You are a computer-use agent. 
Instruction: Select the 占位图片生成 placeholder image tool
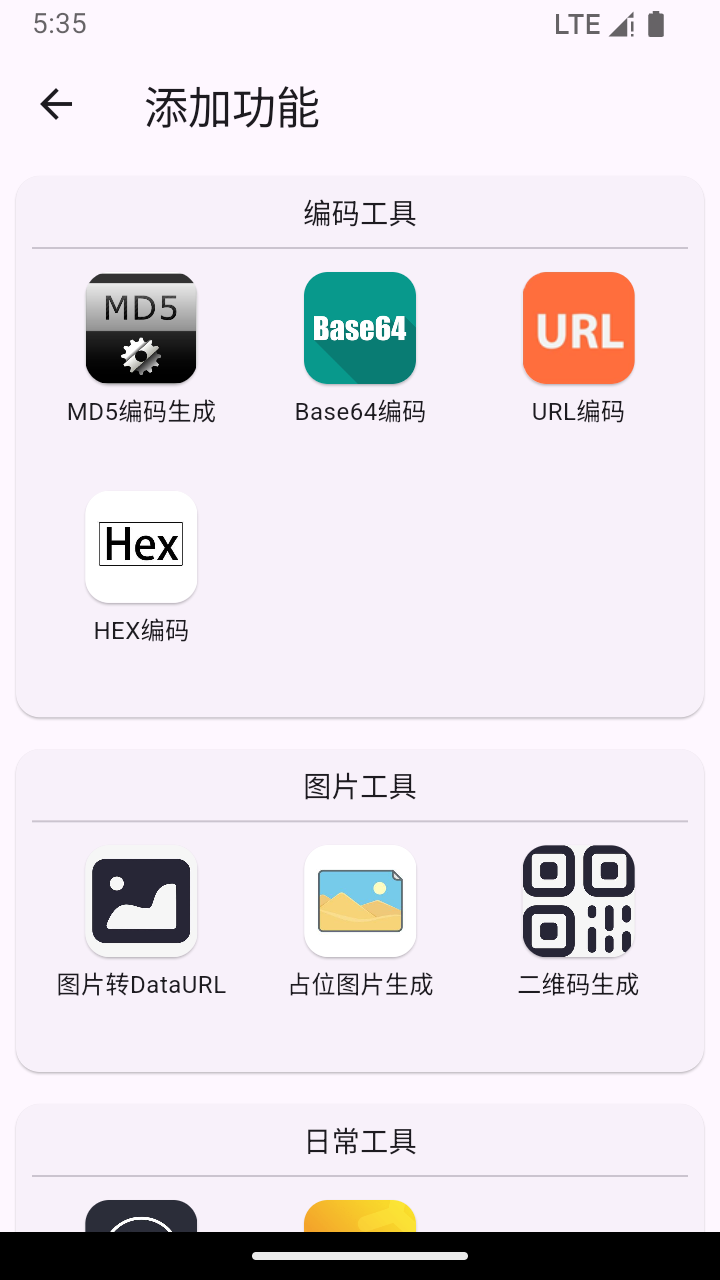pos(360,901)
